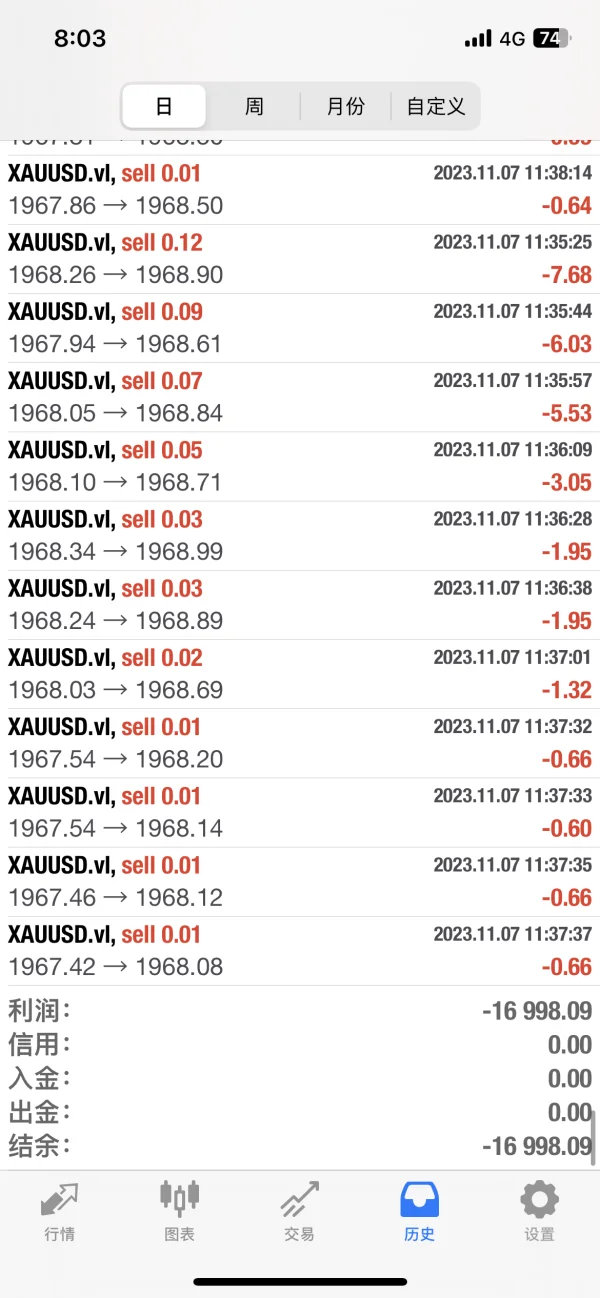Expand the sell 0.09 trade at 11:35:44
600x1298 pixels.
[300, 328]
